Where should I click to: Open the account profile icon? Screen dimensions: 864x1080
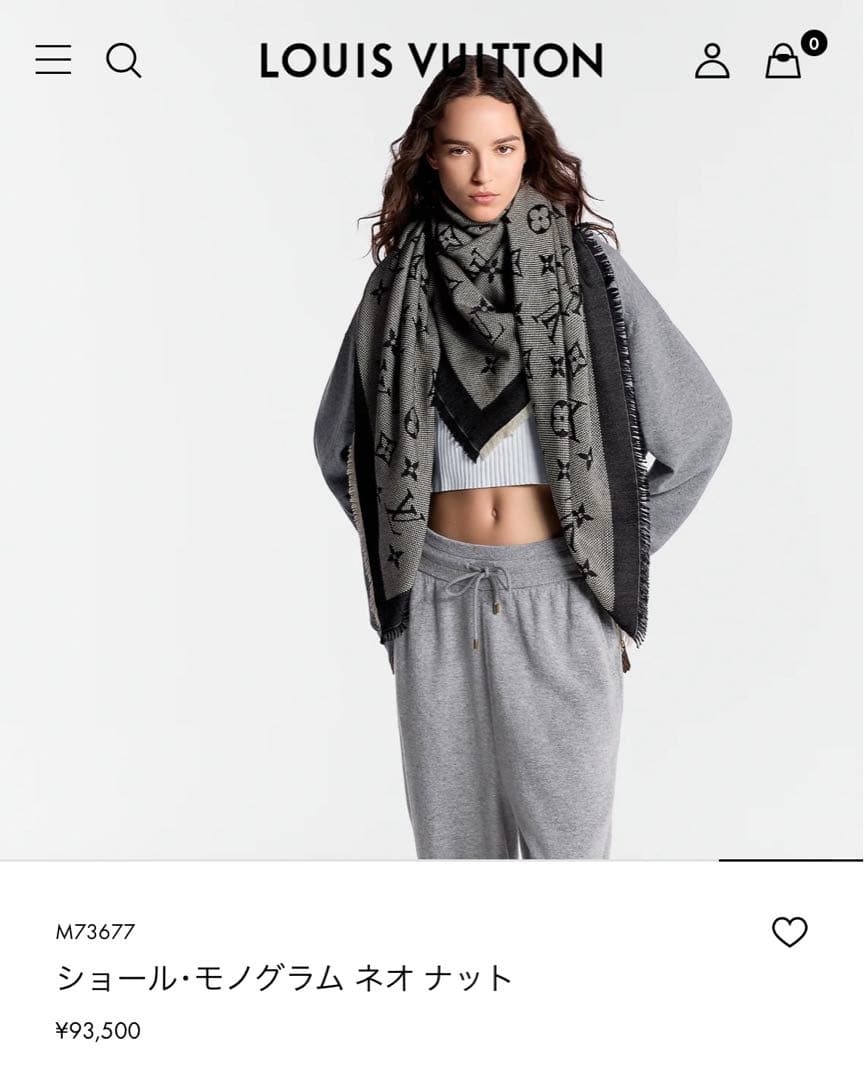tap(712, 60)
